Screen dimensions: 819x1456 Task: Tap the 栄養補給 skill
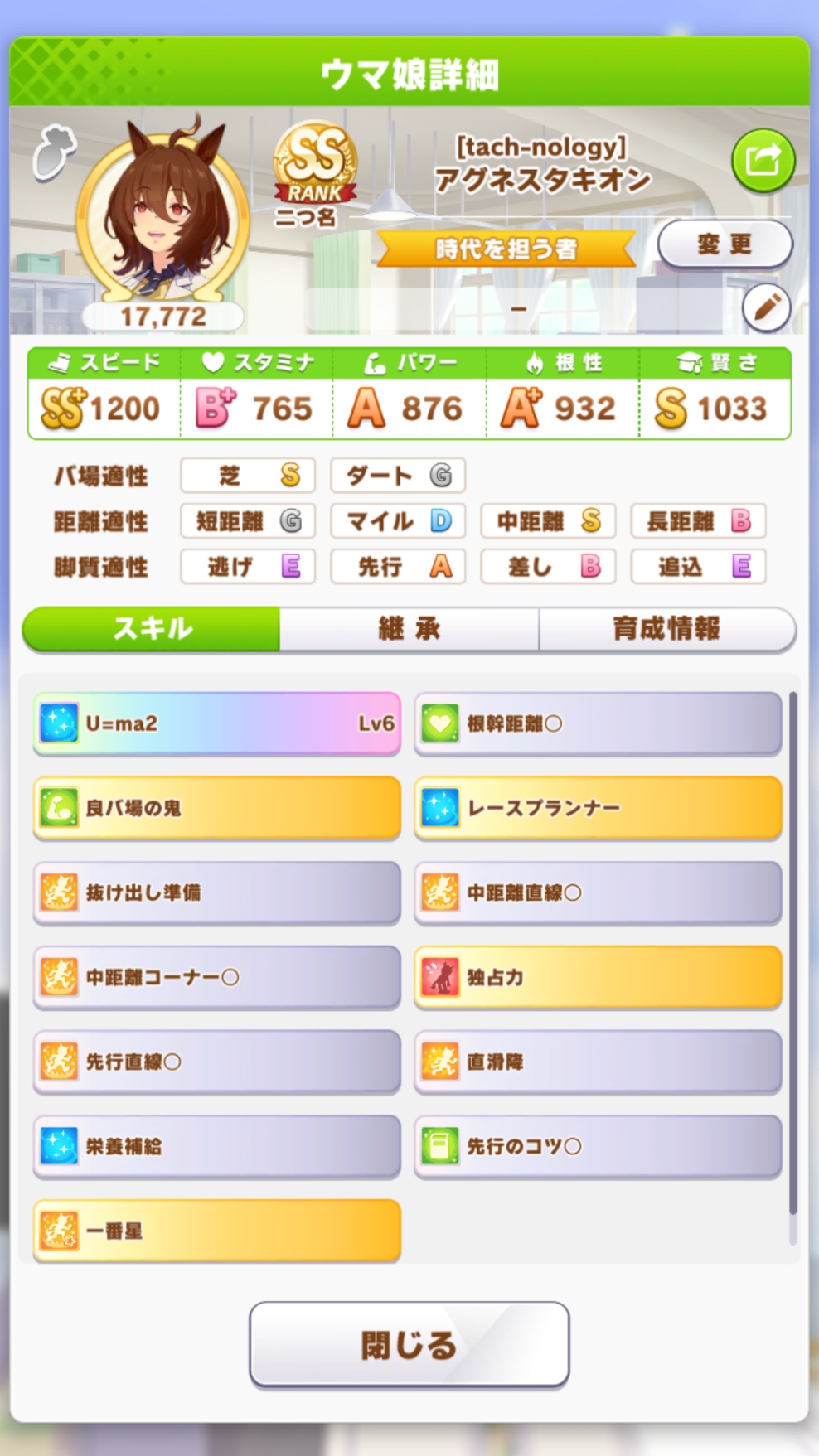[x=216, y=1146]
